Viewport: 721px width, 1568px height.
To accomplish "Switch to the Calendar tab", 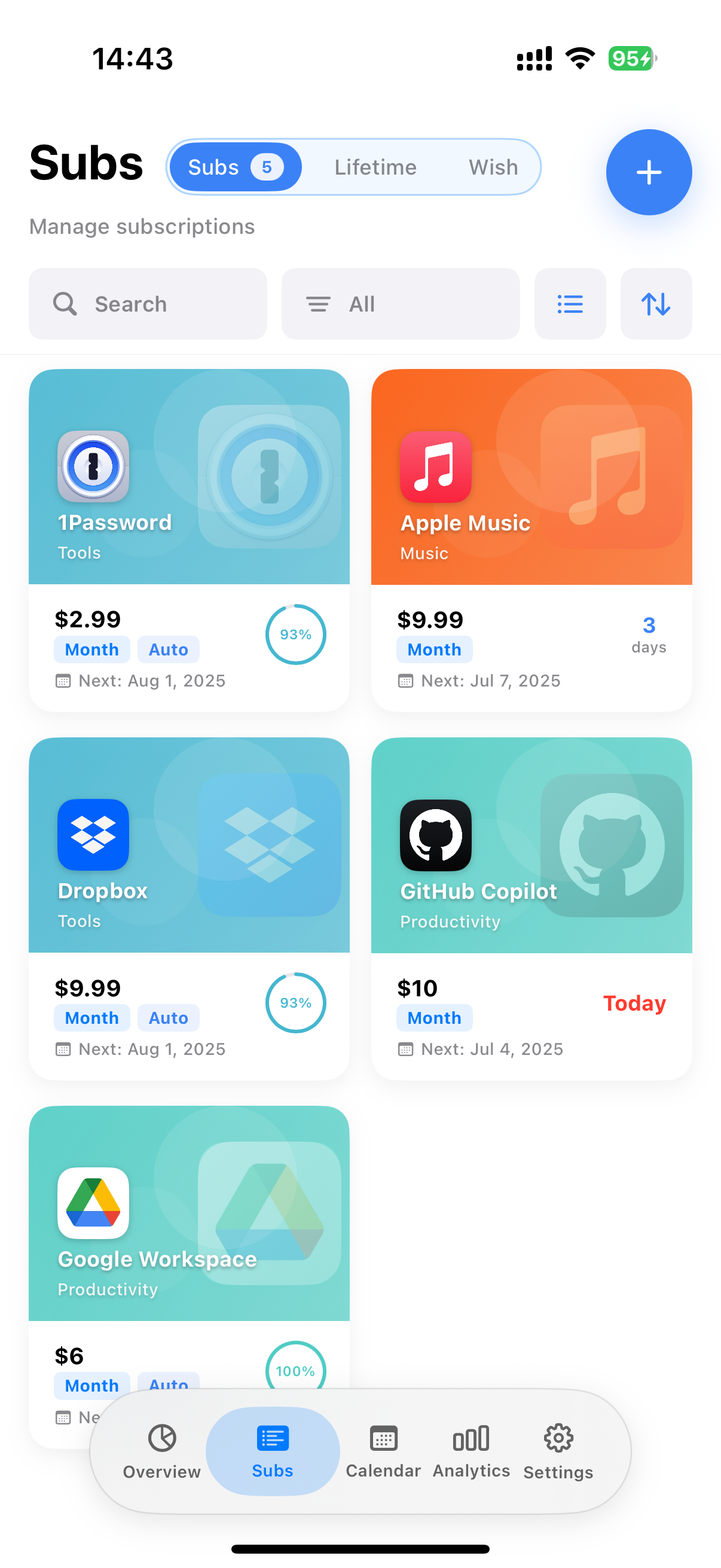I will pyautogui.click(x=383, y=1451).
